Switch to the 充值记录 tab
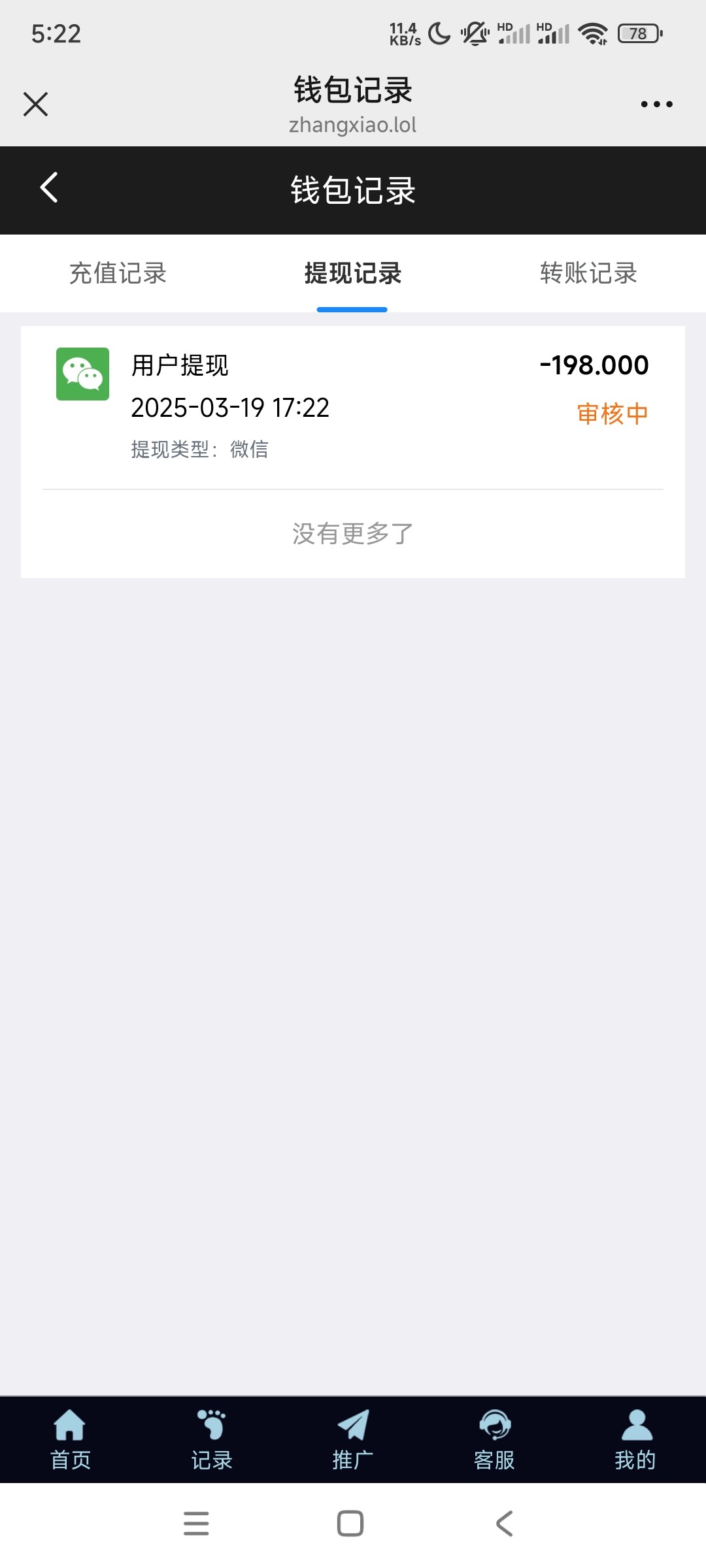The height and width of the screenshot is (1568, 706). click(118, 273)
